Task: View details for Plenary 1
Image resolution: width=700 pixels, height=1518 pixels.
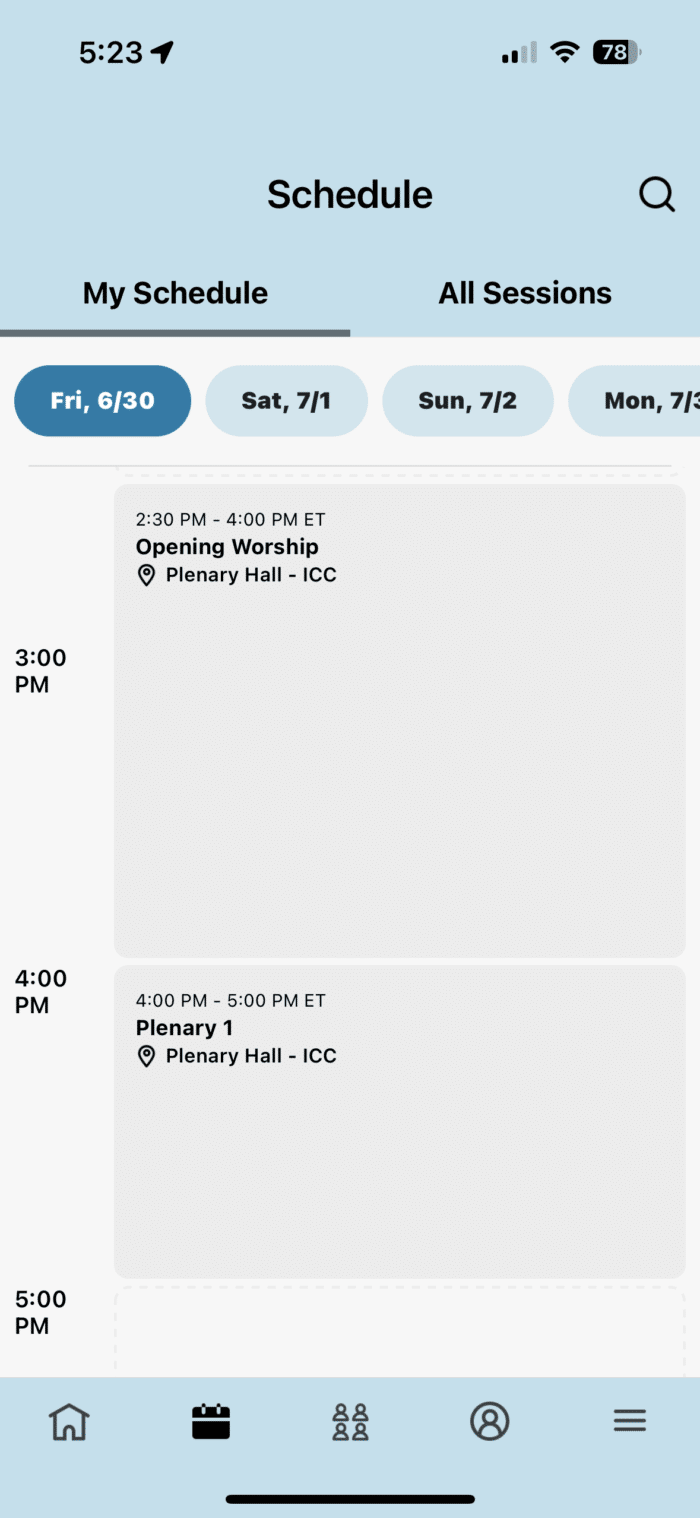Action: pos(399,1120)
